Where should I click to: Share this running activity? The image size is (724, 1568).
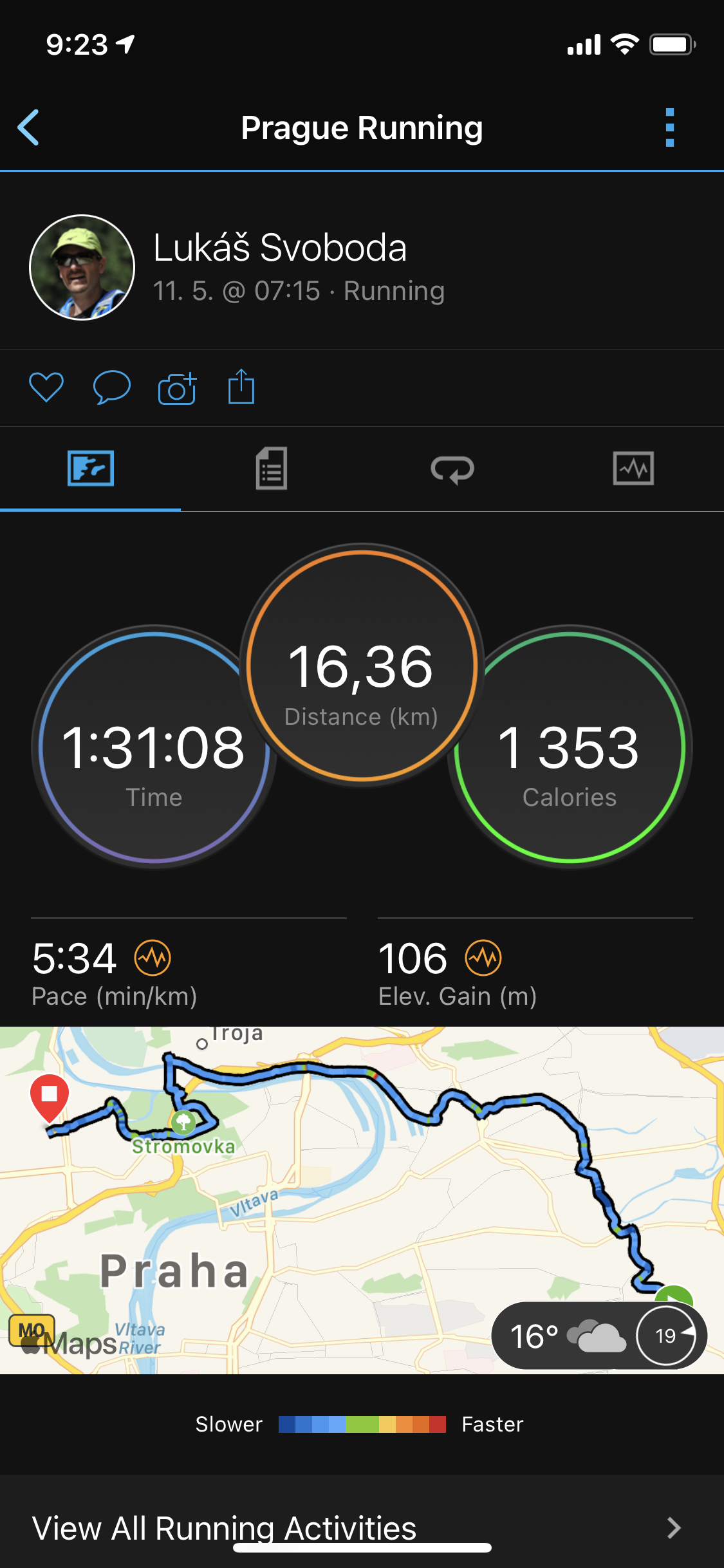[x=241, y=386]
